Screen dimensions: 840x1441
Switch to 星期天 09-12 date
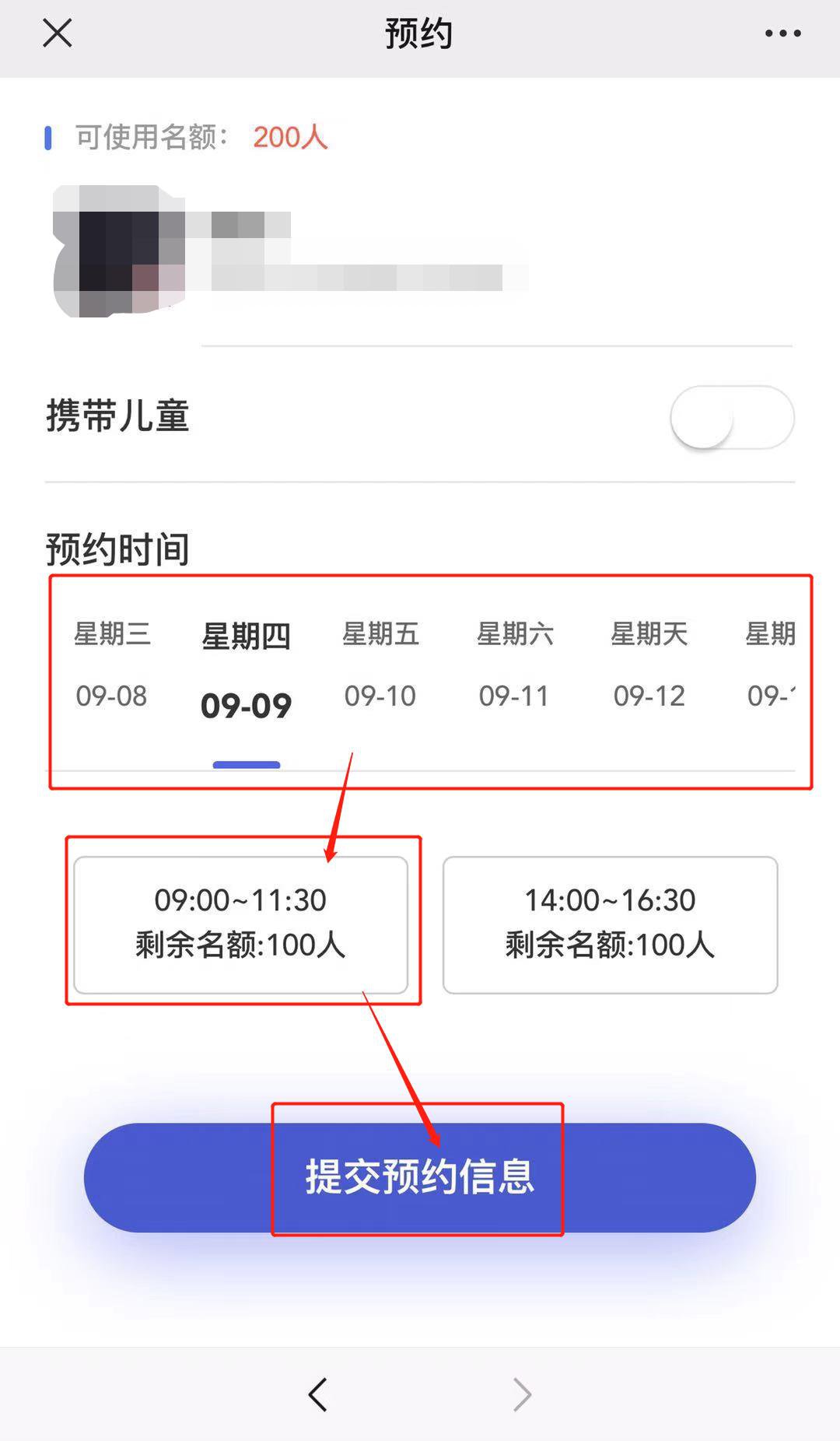[649, 665]
